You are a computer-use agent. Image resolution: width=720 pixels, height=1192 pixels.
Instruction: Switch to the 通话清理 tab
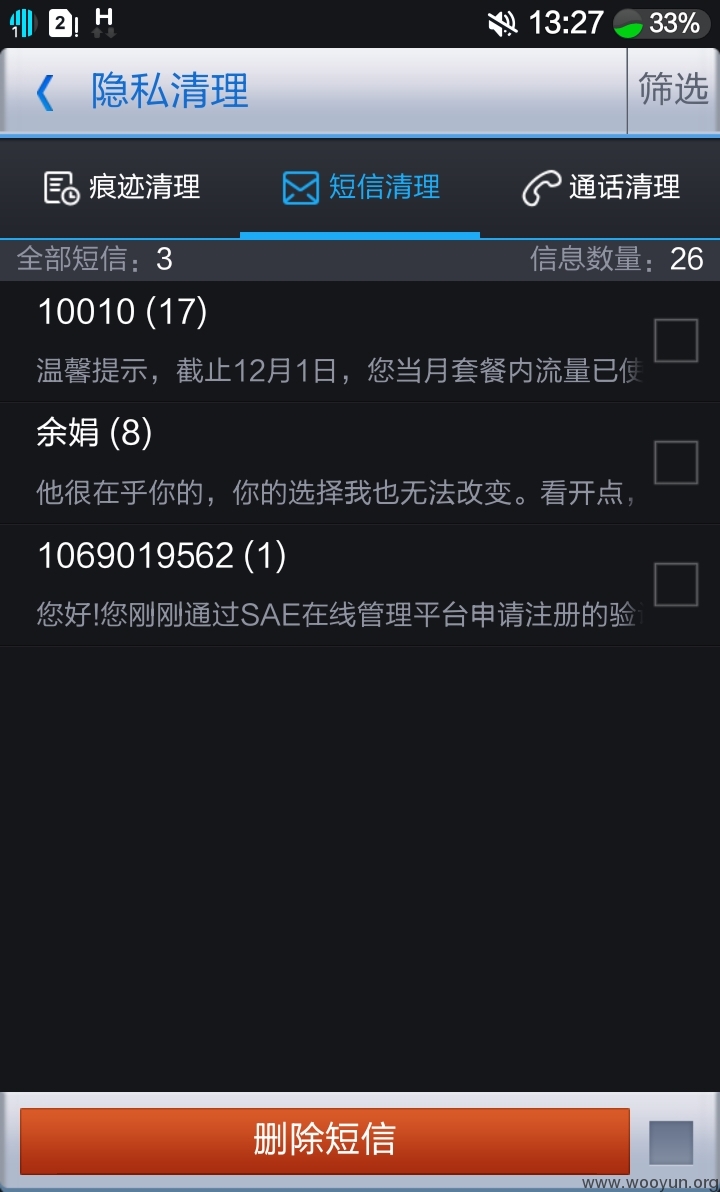pyautogui.click(x=601, y=187)
